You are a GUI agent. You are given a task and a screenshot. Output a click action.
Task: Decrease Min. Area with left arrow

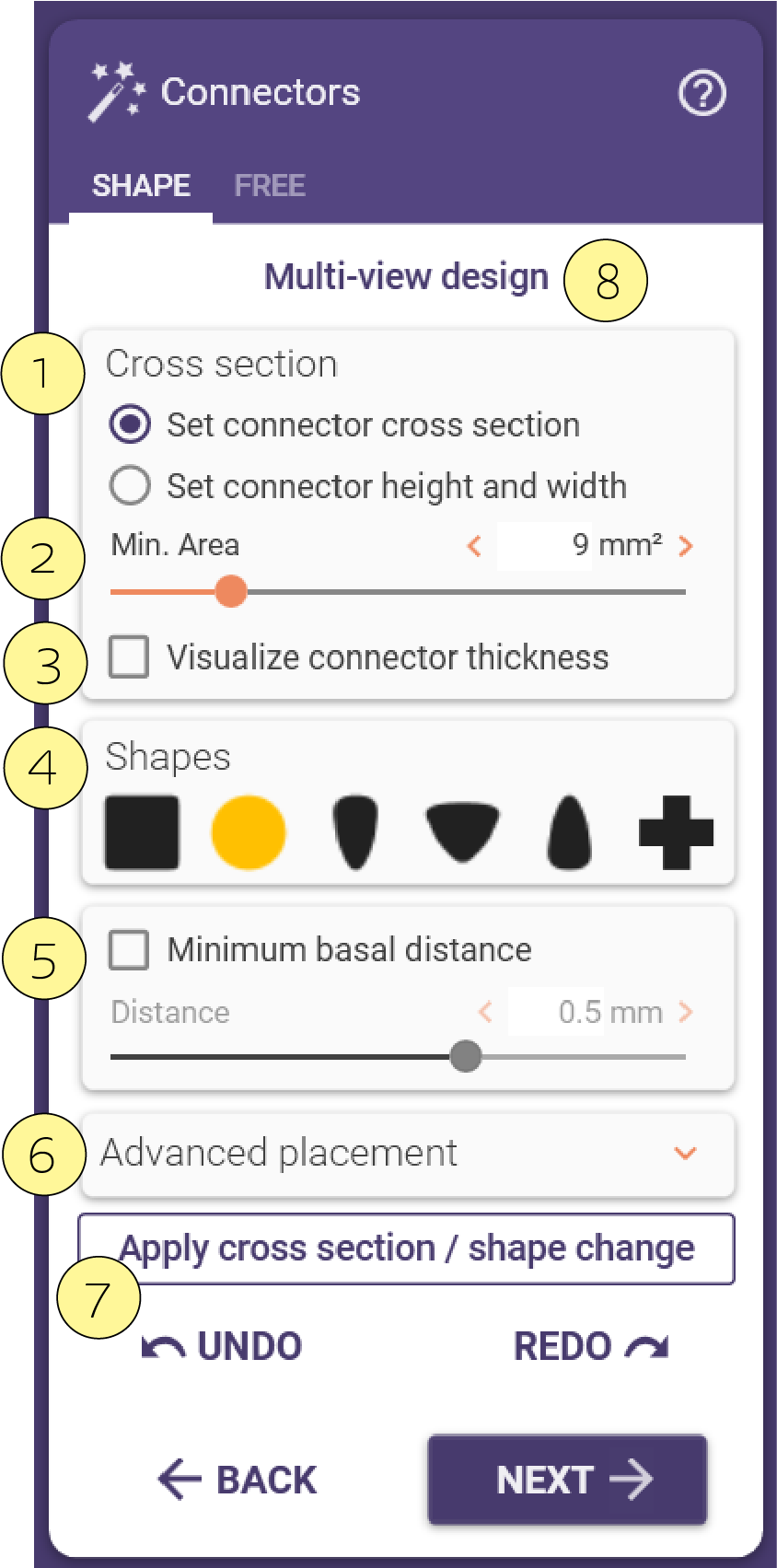[474, 546]
